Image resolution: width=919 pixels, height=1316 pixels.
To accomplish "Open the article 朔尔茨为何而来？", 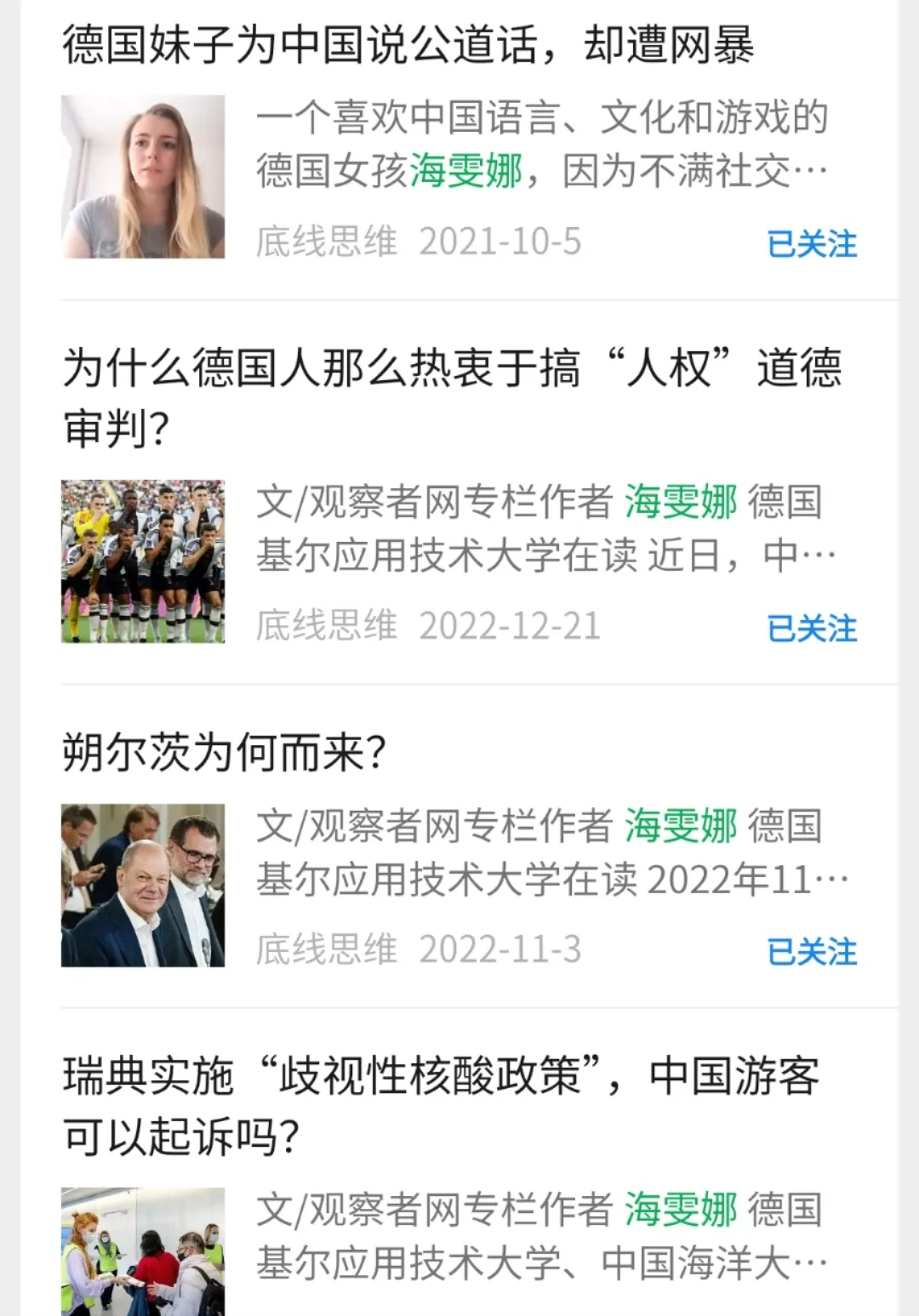I will [225, 753].
